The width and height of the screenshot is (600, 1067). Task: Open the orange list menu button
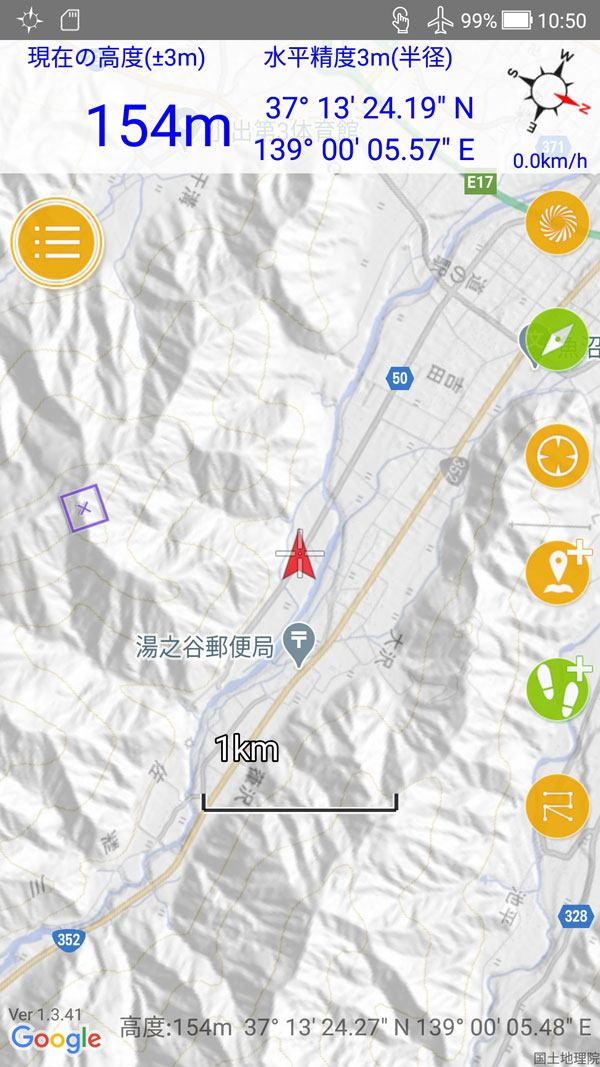[57, 242]
